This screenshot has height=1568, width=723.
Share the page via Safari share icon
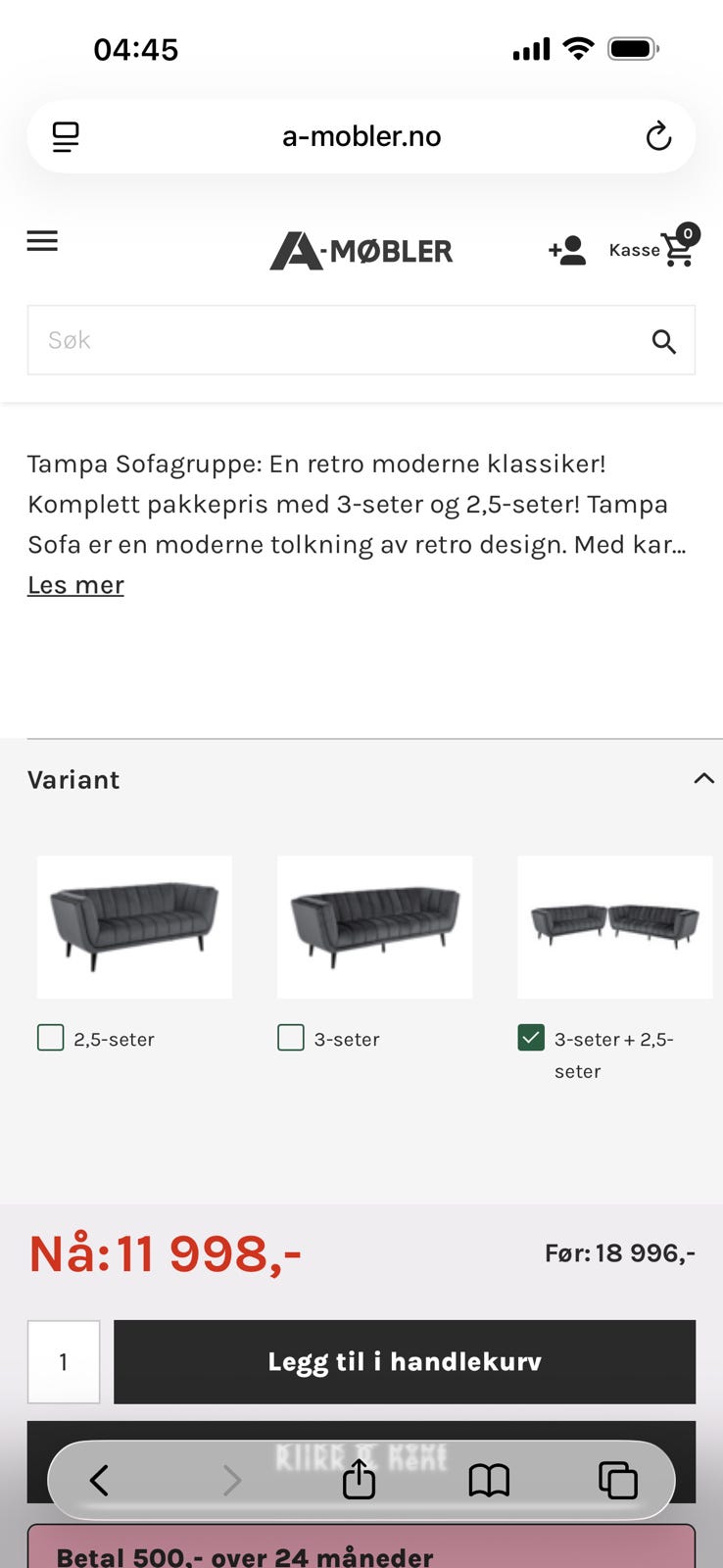(x=359, y=1481)
